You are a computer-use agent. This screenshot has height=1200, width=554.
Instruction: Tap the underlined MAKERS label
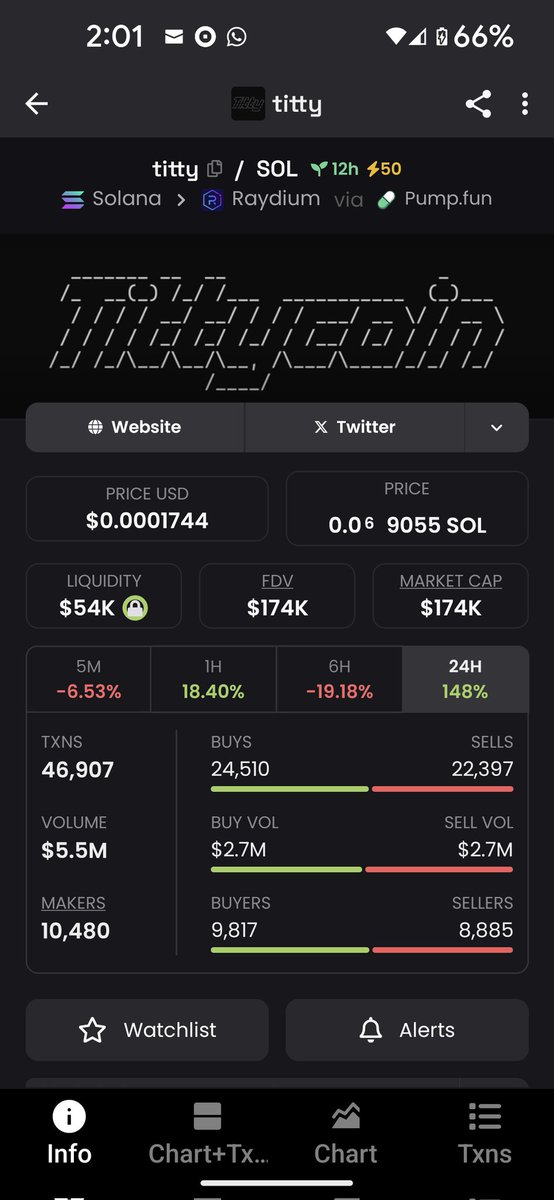click(73, 903)
